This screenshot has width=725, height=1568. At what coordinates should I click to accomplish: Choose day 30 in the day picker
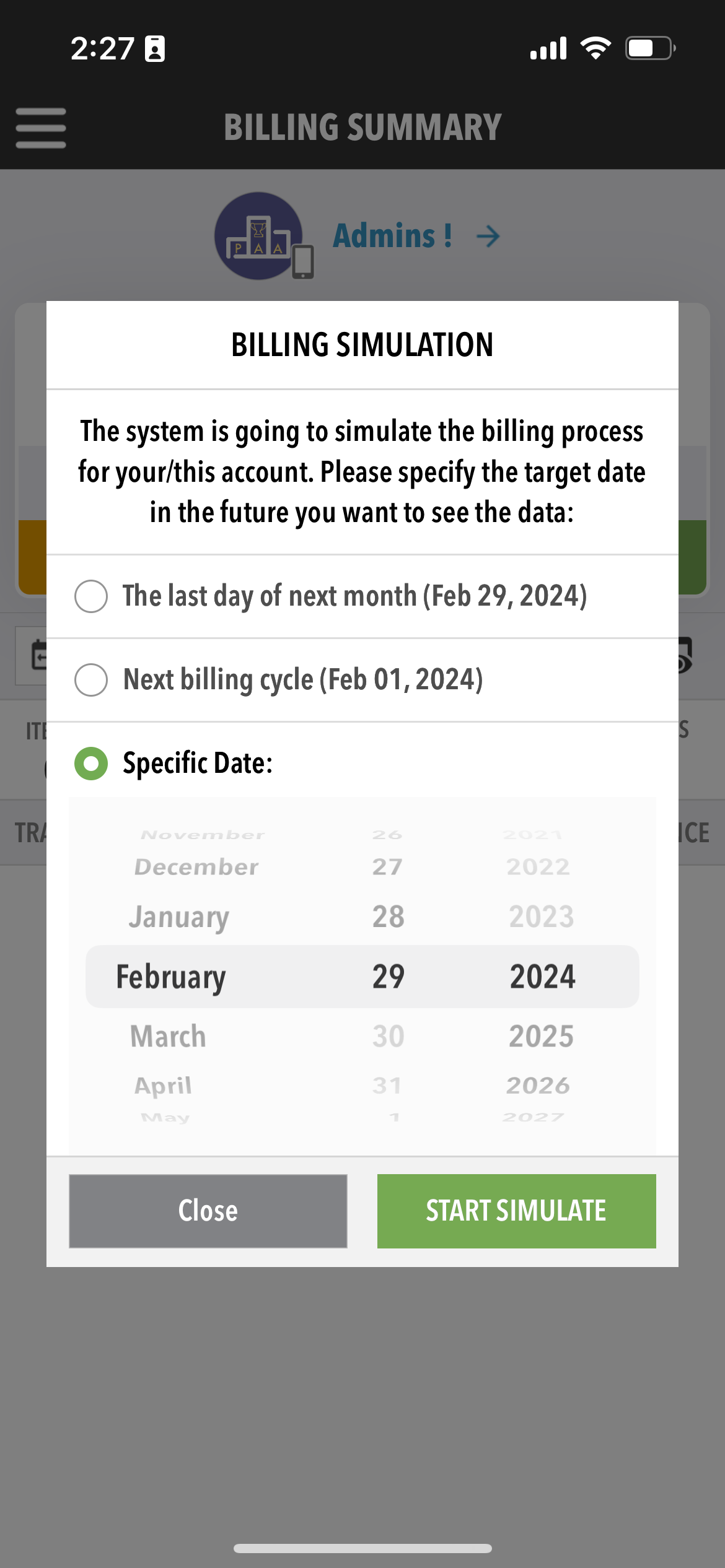[x=387, y=1035]
